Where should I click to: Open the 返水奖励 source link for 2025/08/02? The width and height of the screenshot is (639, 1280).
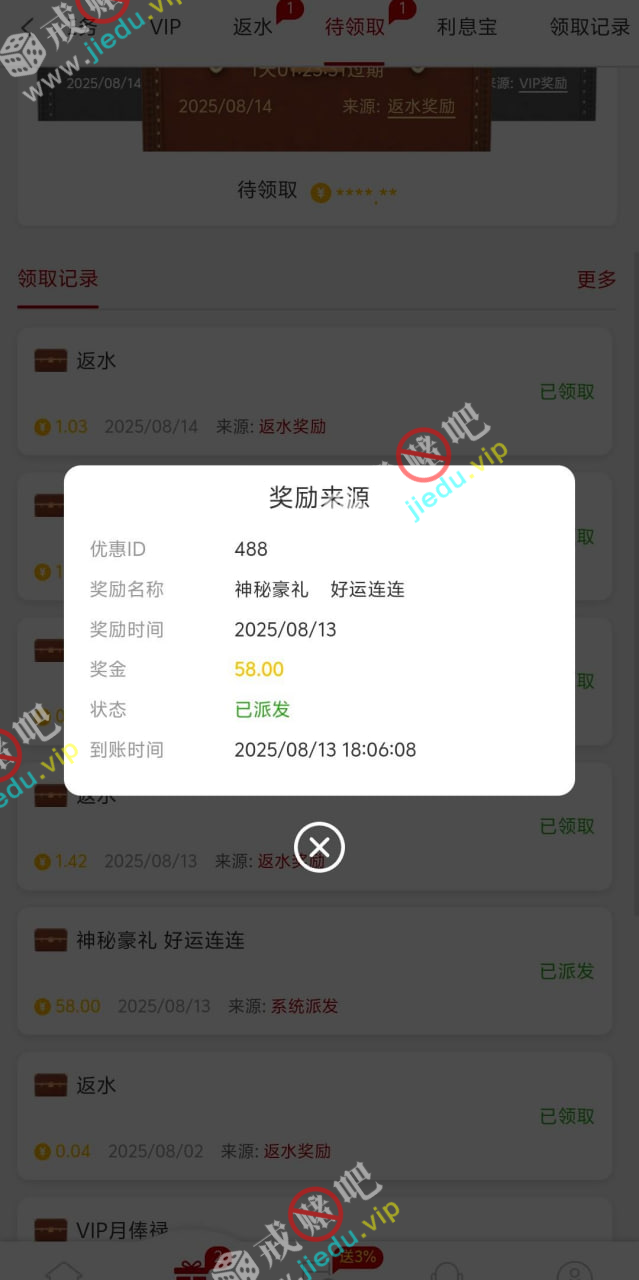click(x=297, y=1151)
